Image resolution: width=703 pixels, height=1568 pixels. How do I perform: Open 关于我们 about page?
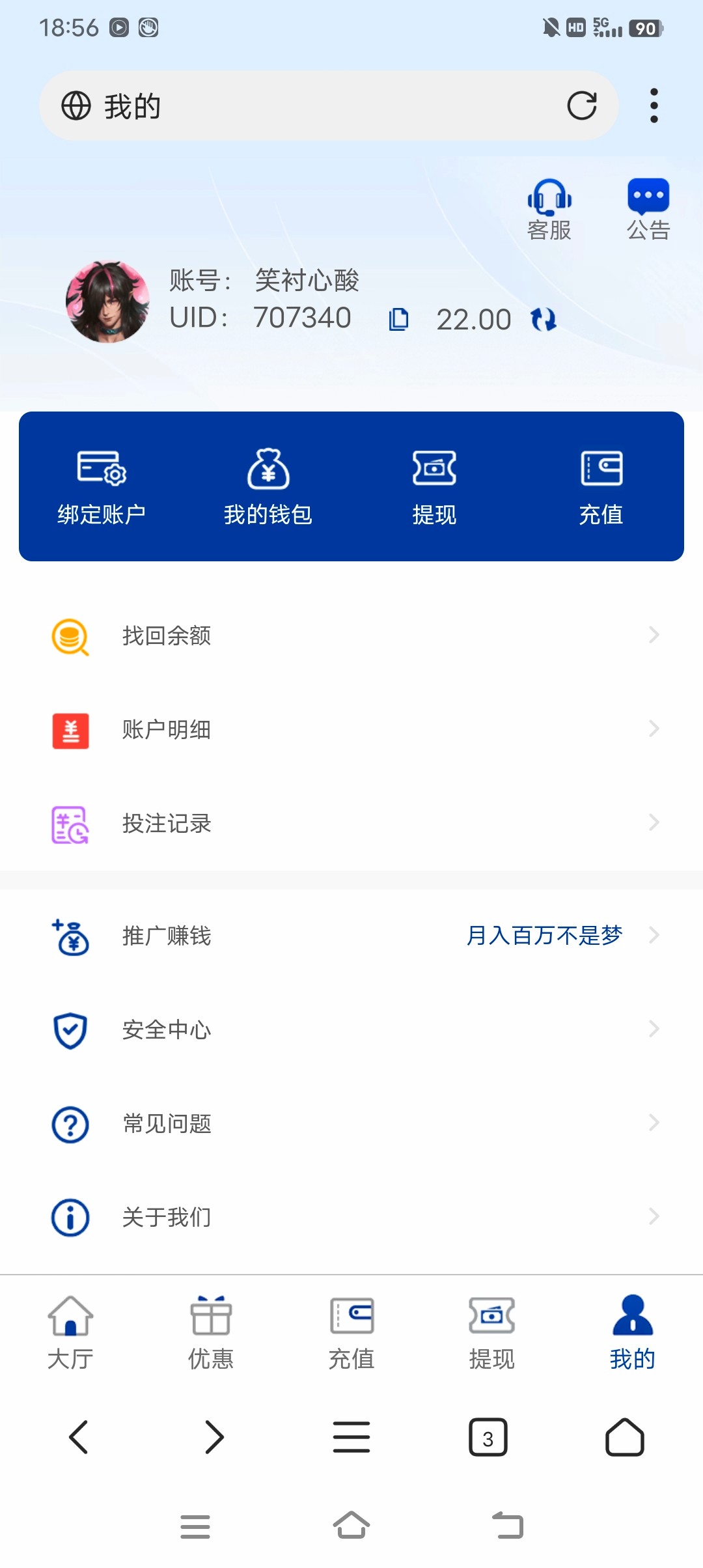click(351, 1217)
